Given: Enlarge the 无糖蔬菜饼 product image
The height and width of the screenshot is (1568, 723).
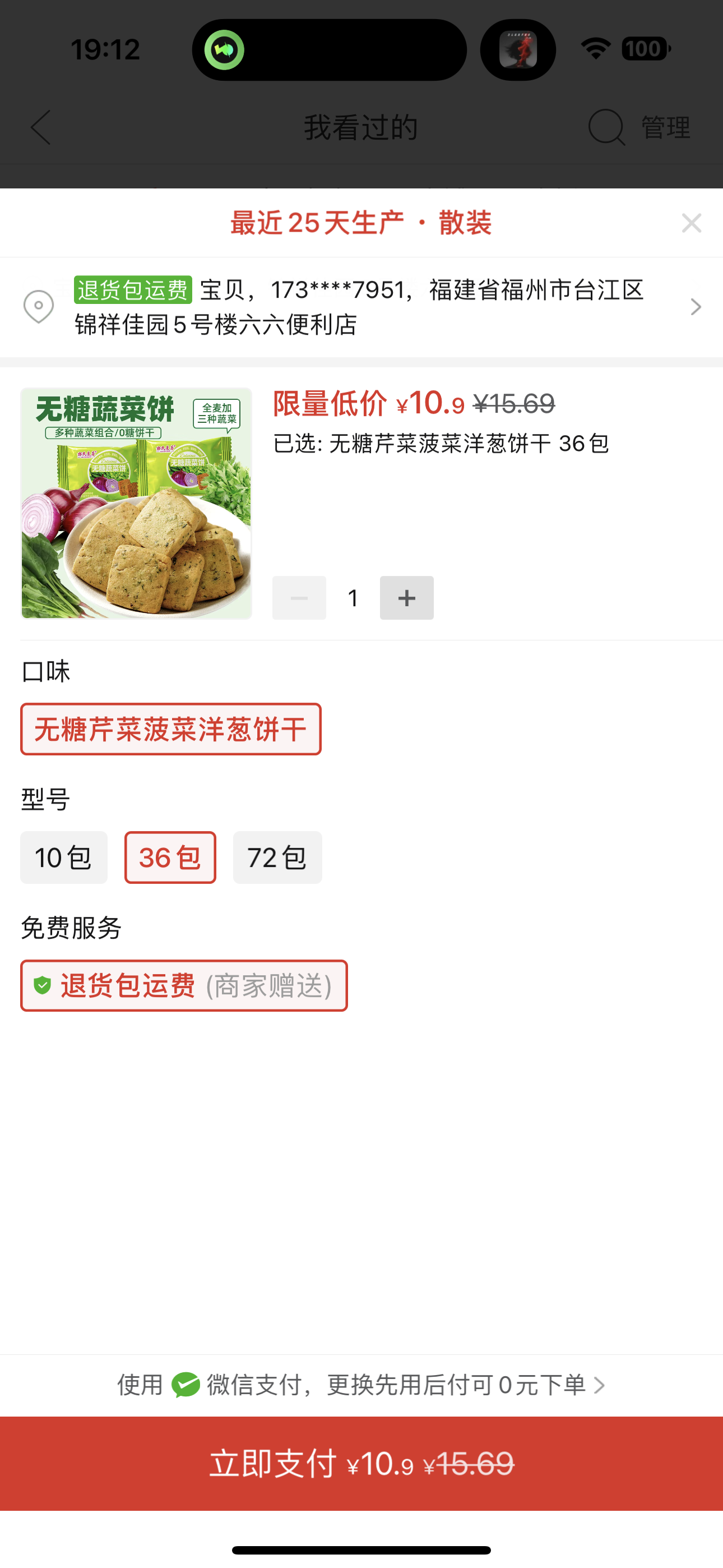Looking at the screenshot, I should [x=136, y=504].
